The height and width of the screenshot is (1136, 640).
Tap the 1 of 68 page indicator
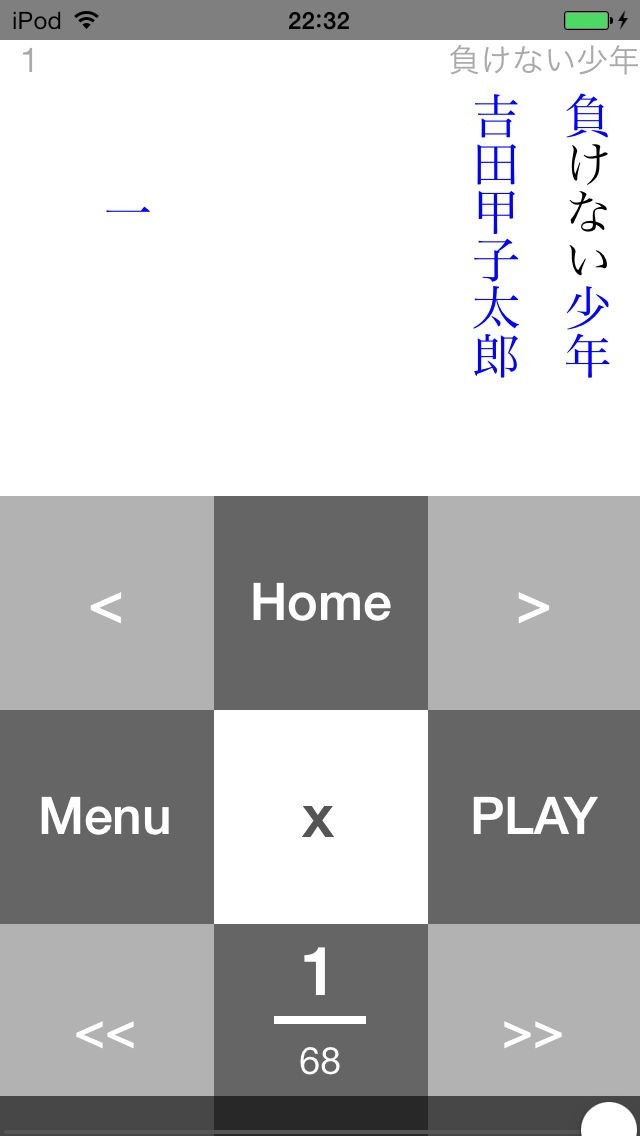click(x=320, y=1010)
